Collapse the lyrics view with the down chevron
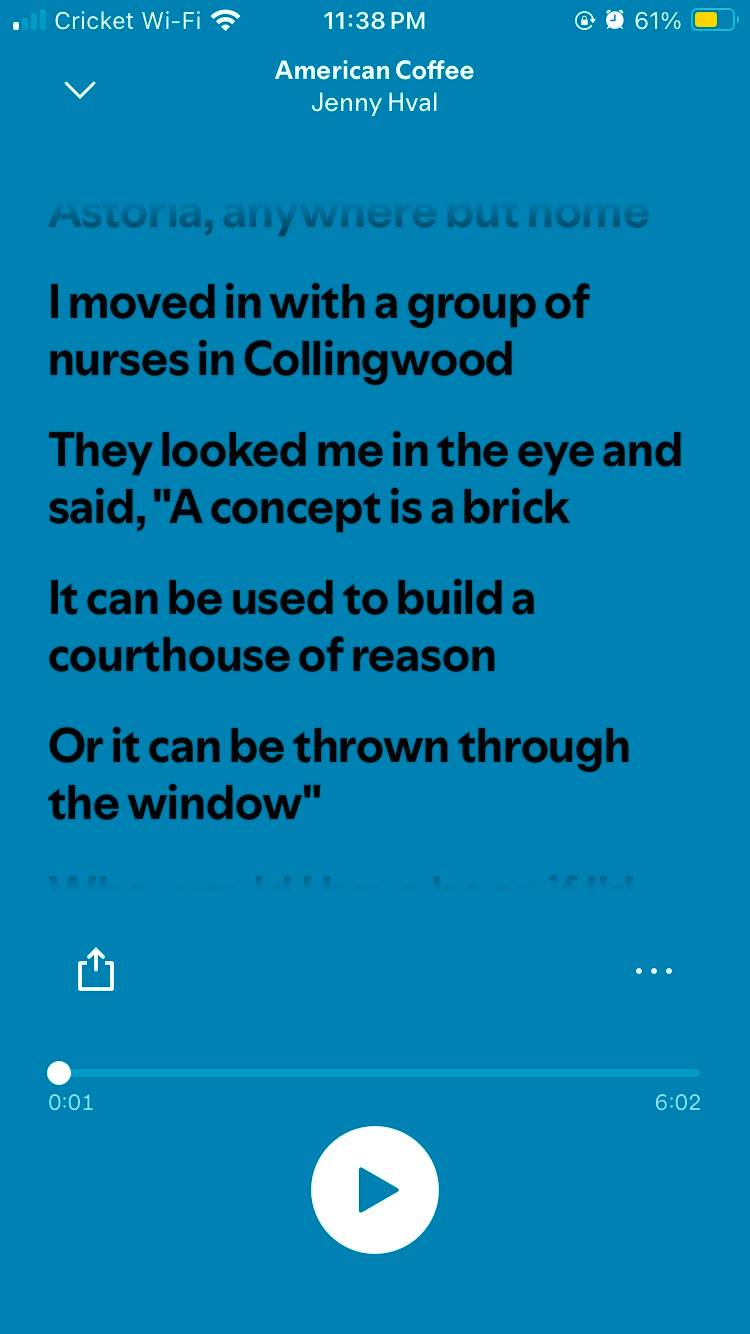 pyautogui.click(x=80, y=90)
